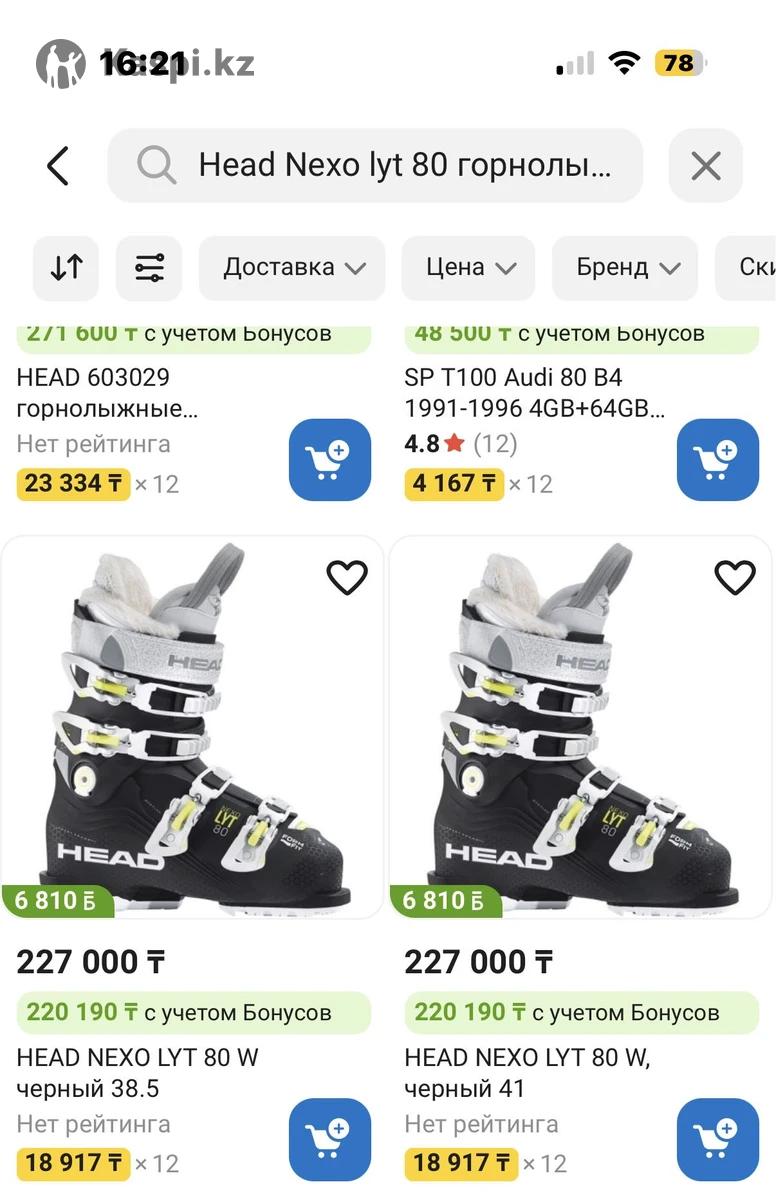This screenshot has height=1200, width=776.
Task: Go back using the back arrow
Action: coord(58,166)
